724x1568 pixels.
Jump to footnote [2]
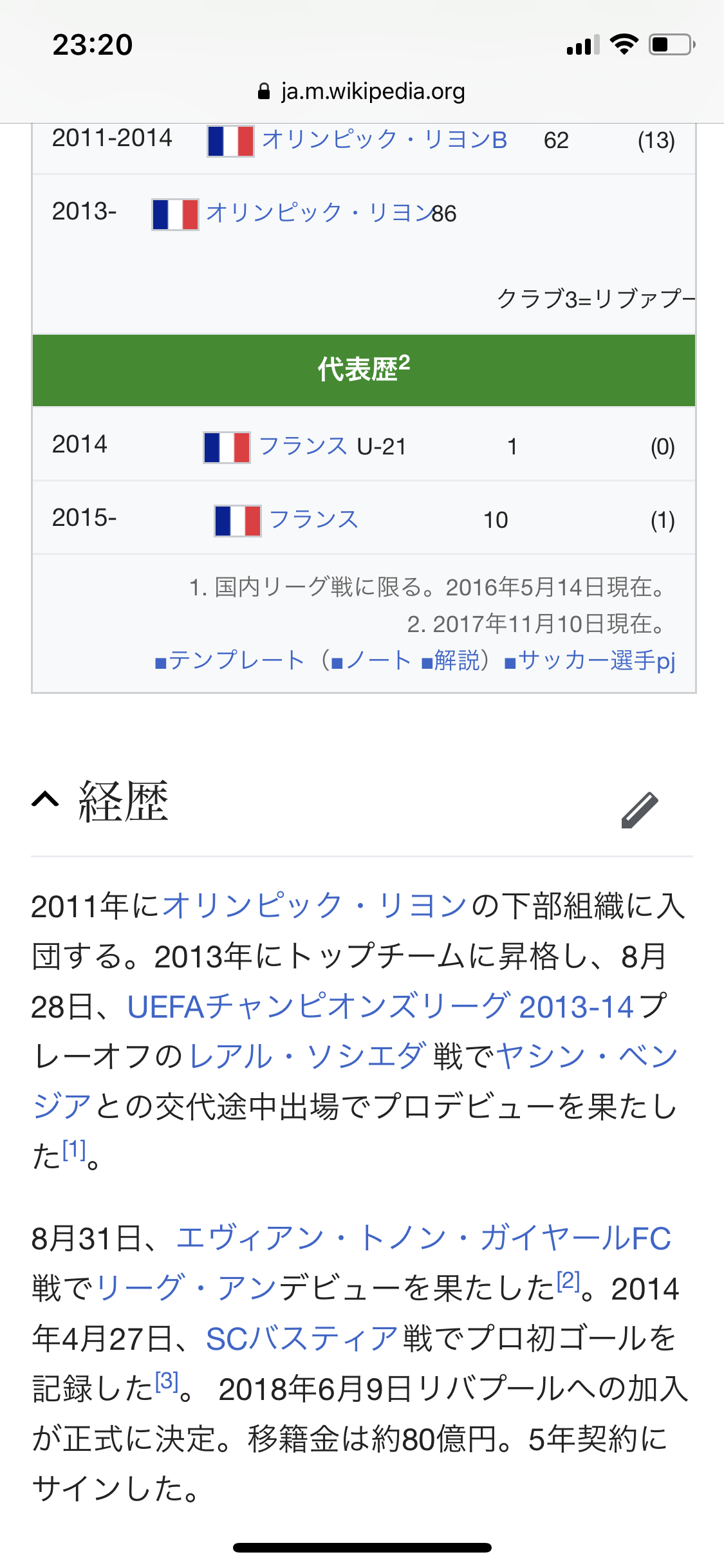(568, 1281)
